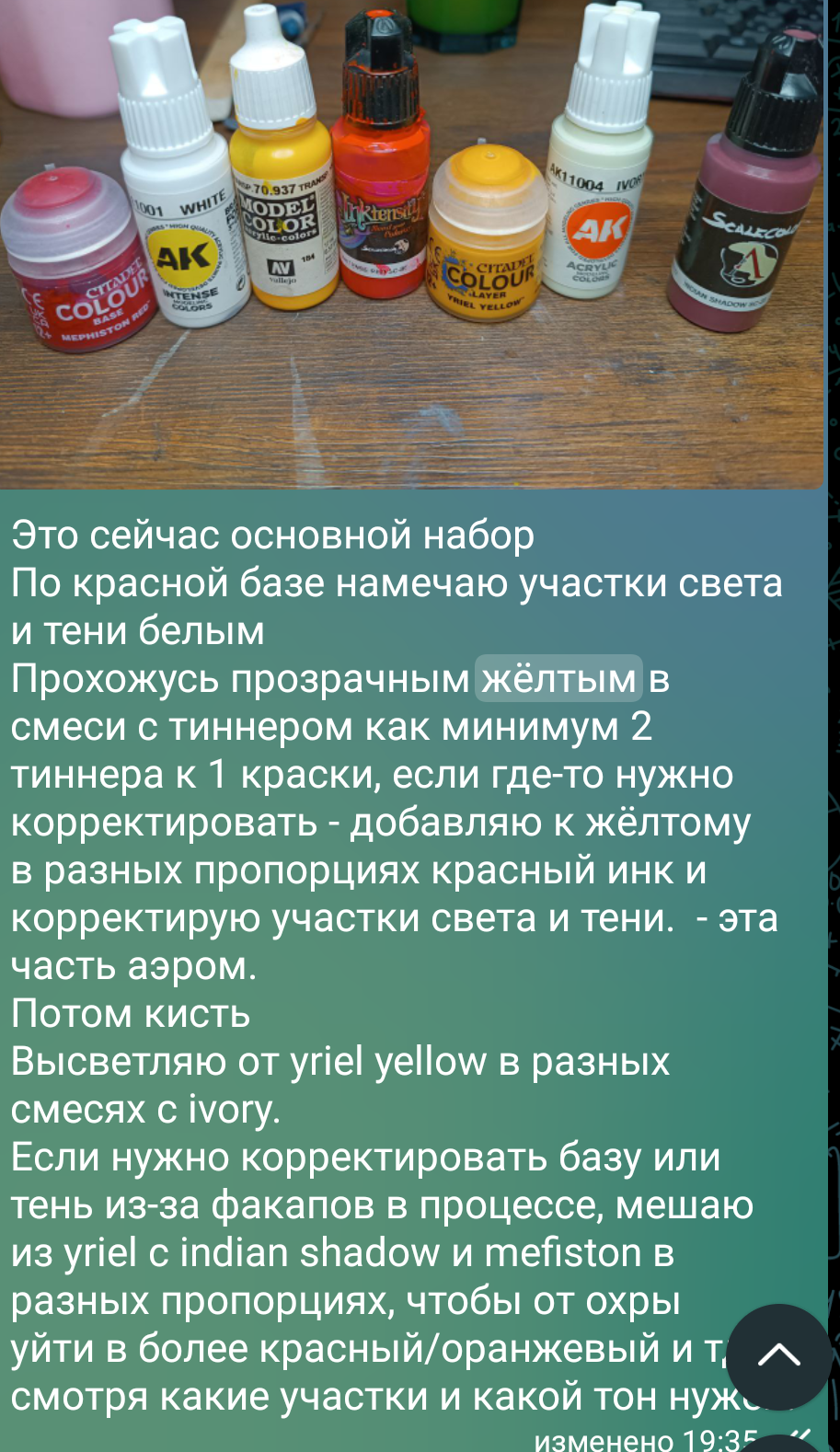Tap the round up-arrow button
Viewport: 840px width, 1452px height.
point(778,1355)
